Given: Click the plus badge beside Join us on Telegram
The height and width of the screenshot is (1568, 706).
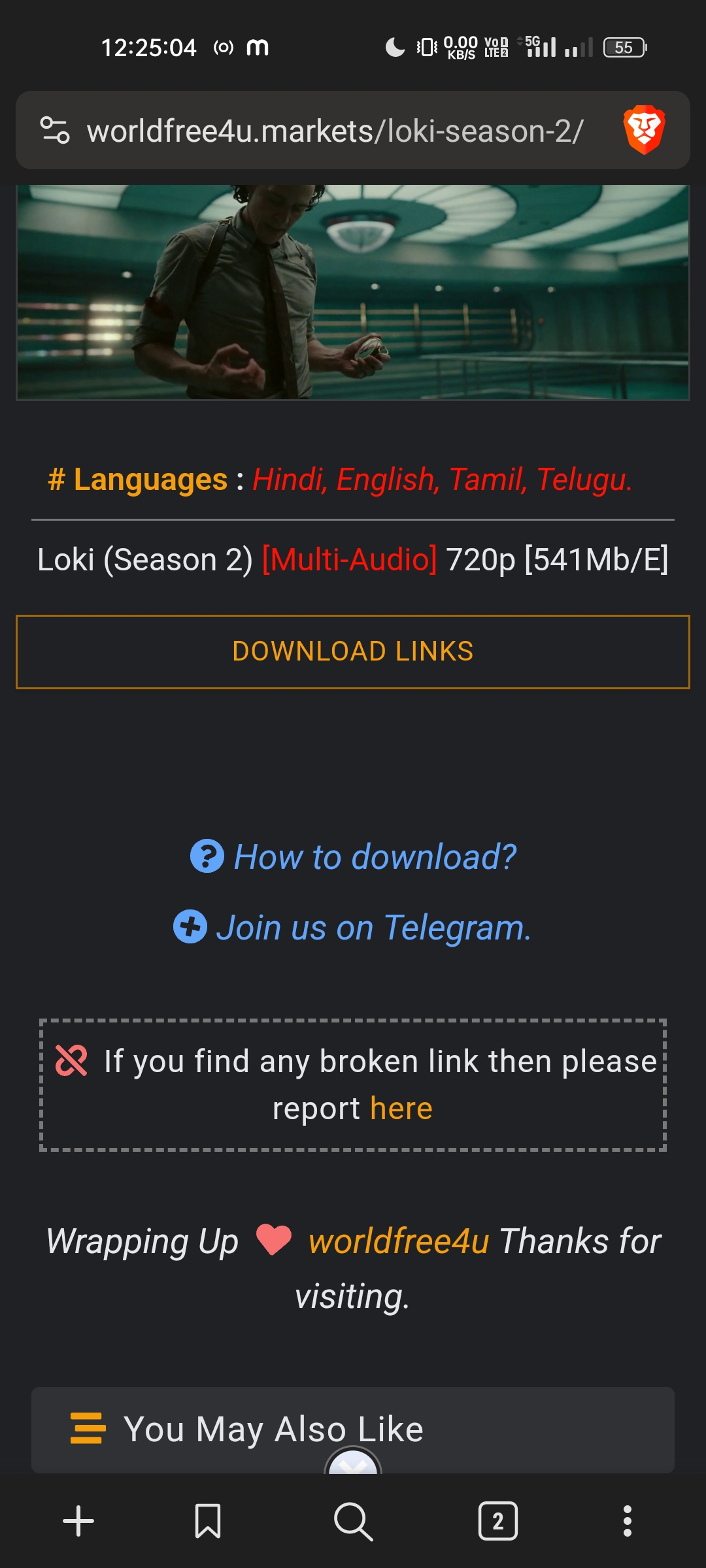Looking at the screenshot, I should 190,925.
